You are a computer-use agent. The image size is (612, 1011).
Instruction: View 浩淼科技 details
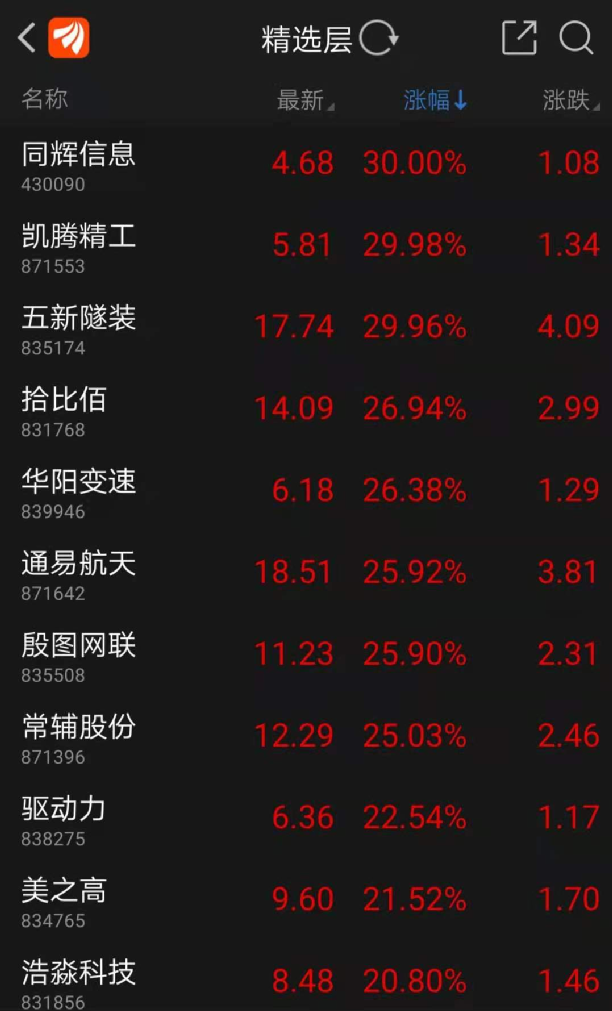(79, 982)
